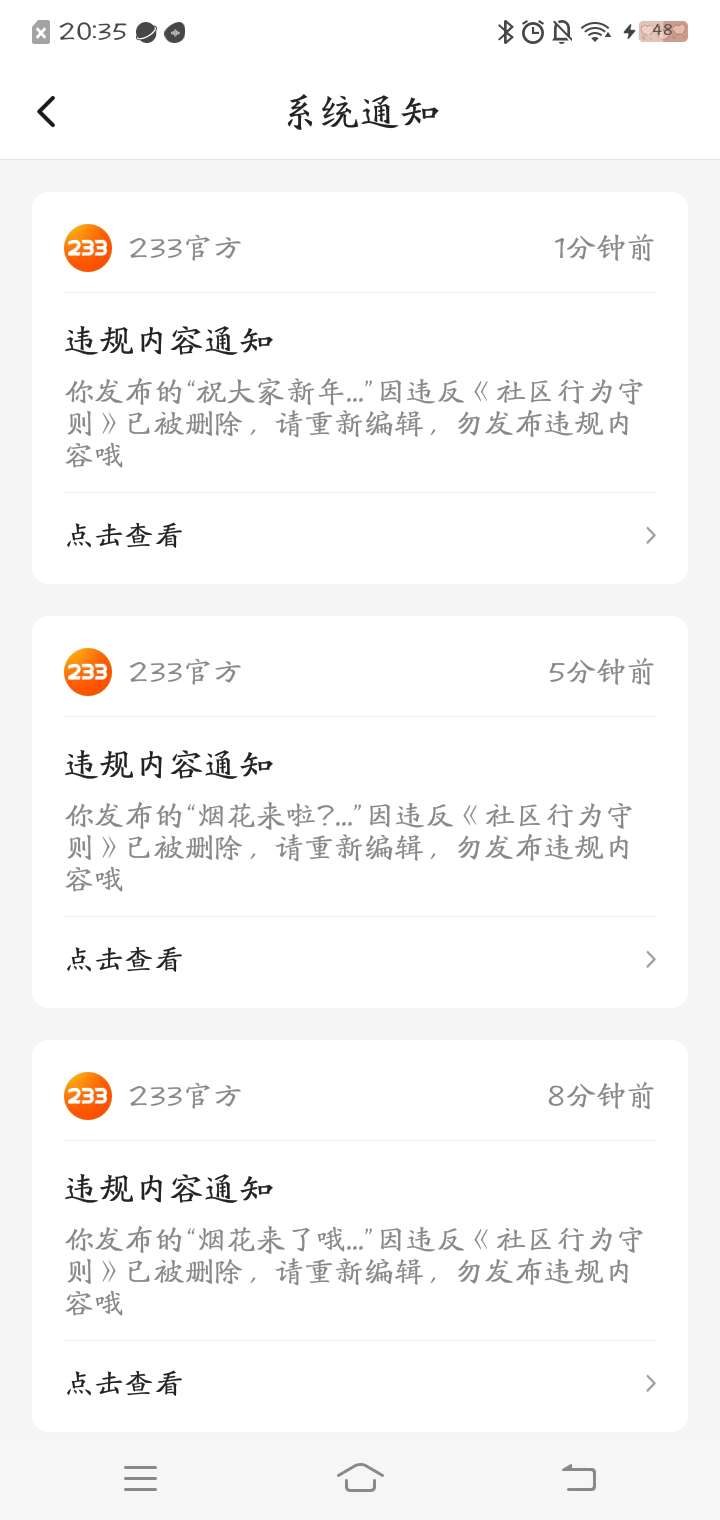Tap the system home button
The width and height of the screenshot is (720, 1520).
[360, 1477]
